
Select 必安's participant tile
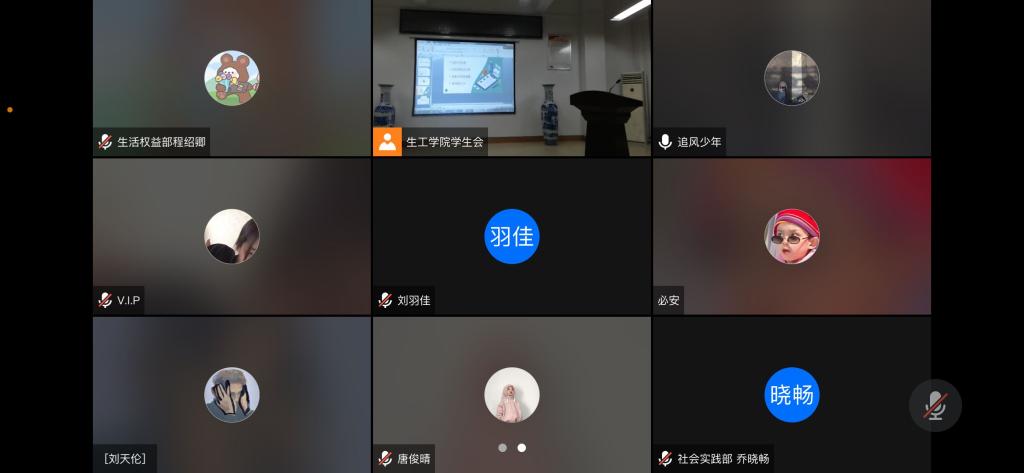(x=791, y=236)
